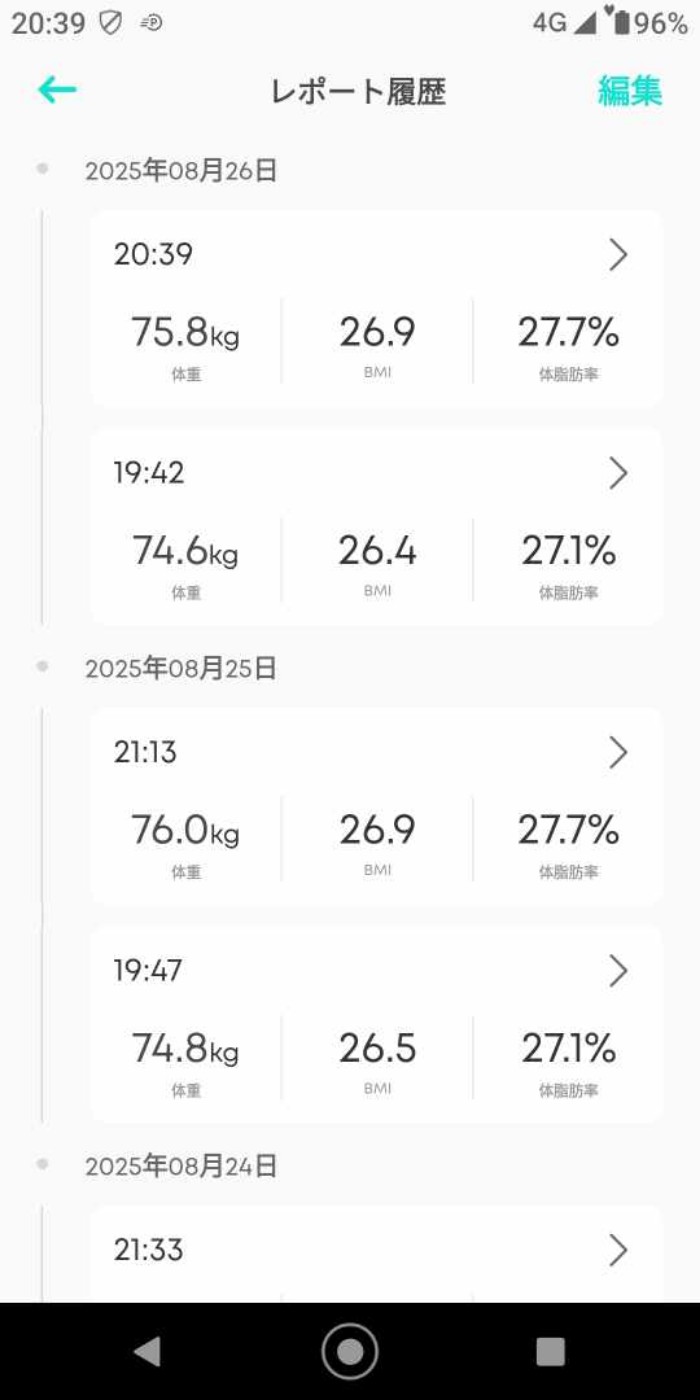The width and height of the screenshot is (700, 1400).
Task: Open recent apps with the square button
Action: tap(550, 1351)
